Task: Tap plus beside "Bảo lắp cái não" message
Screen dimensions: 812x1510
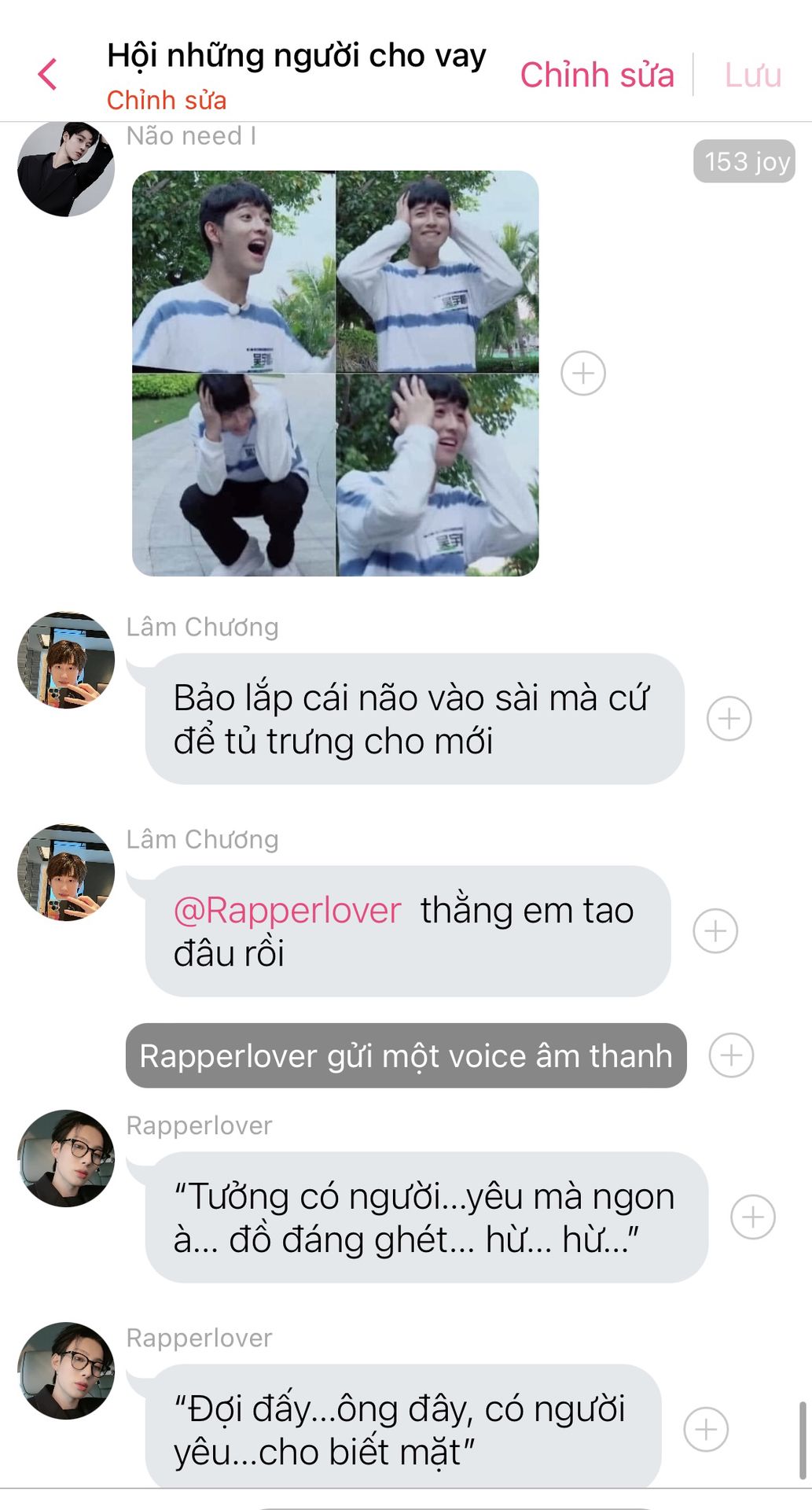Action: coord(729,718)
